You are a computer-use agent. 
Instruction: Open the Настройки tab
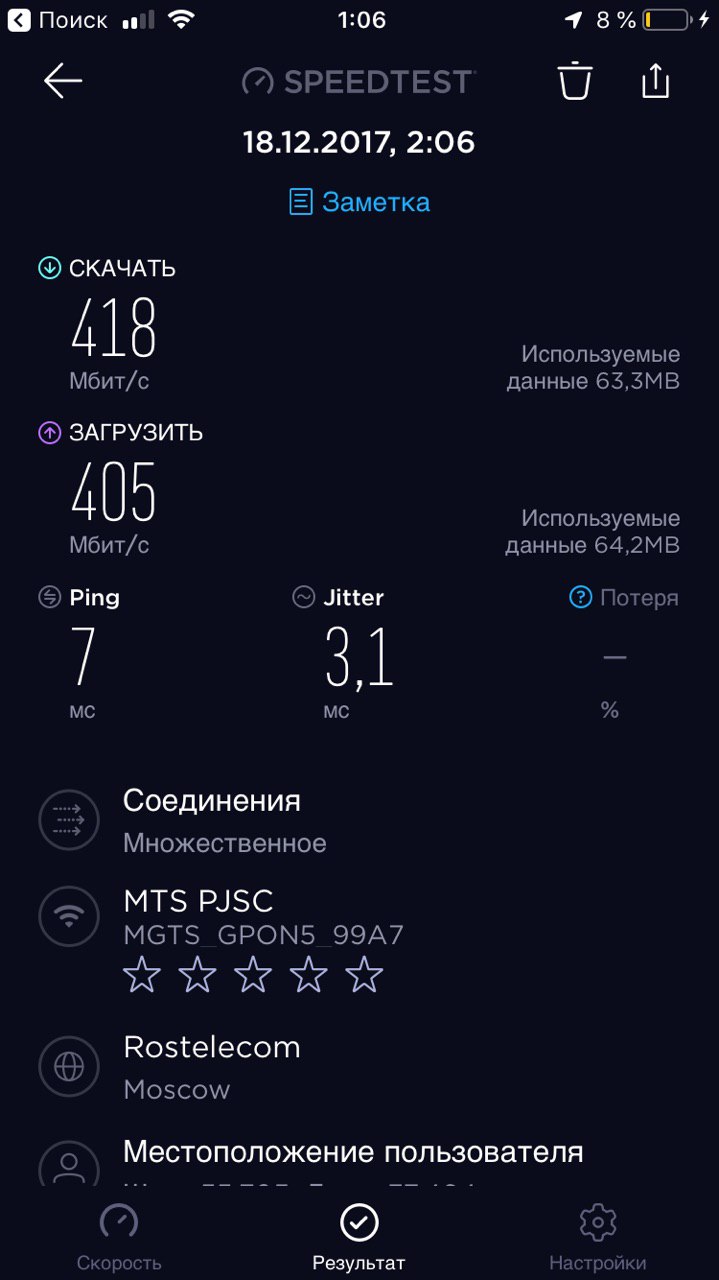[x=598, y=1237]
